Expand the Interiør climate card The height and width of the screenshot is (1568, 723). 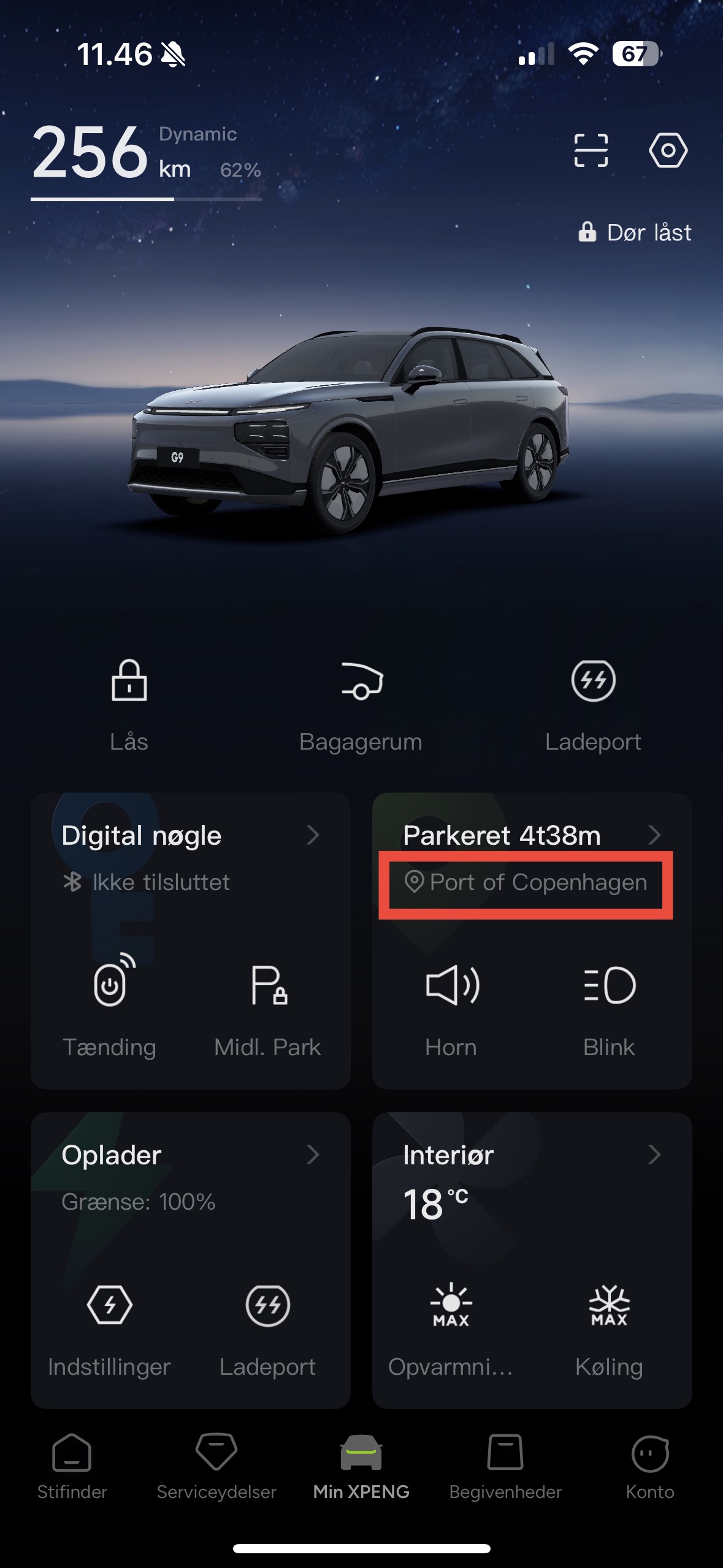coord(532,1155)
